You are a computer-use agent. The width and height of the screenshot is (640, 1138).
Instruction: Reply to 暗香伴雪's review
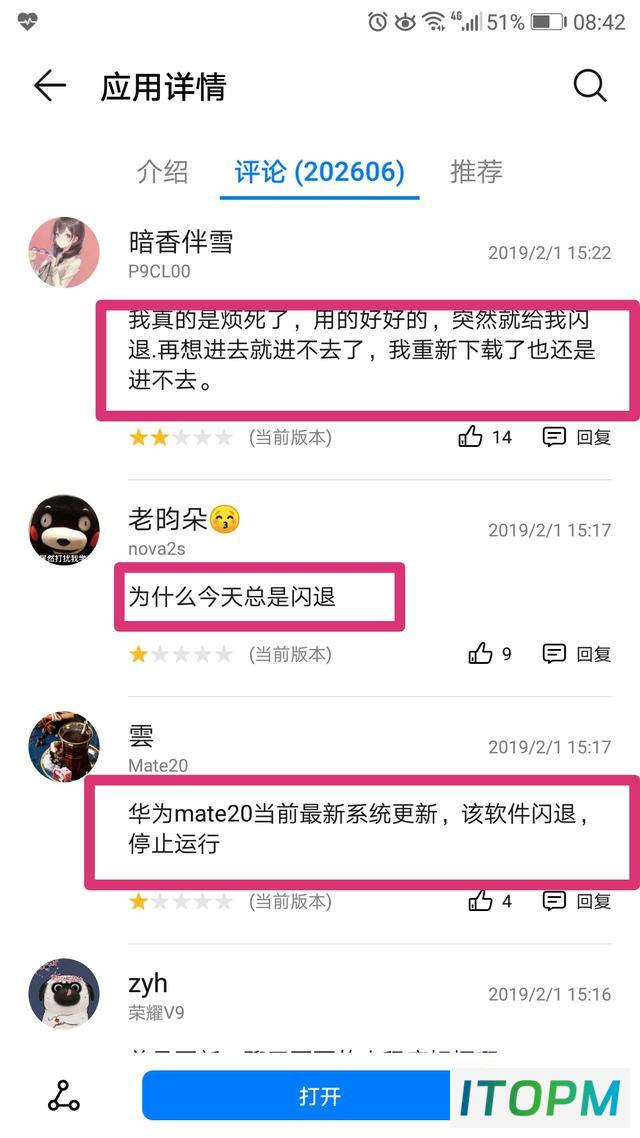[577, 437]
